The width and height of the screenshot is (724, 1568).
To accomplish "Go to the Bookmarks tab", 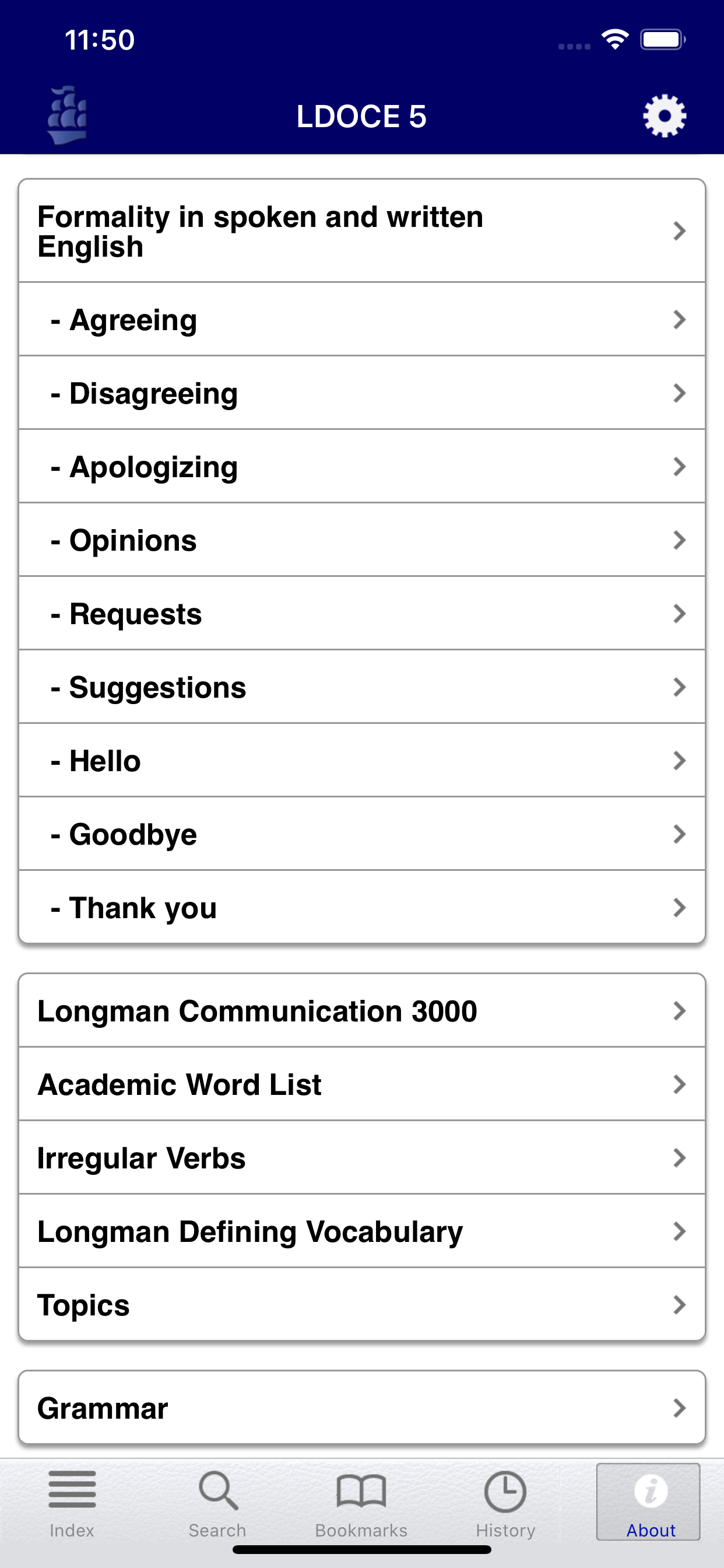I will (x=361, y=1503).
